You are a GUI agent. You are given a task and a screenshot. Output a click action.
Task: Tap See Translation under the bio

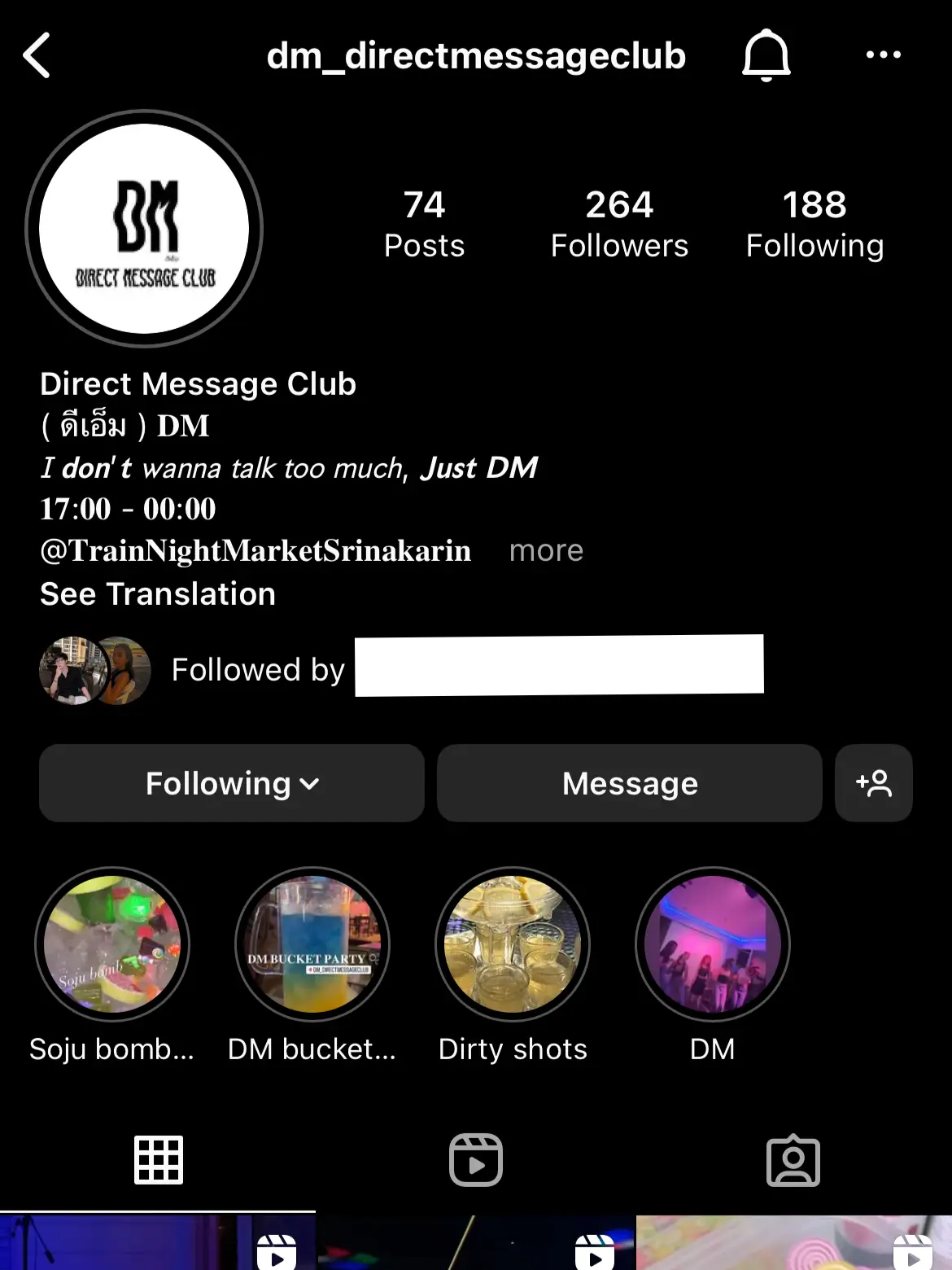pyautogui.click(x=158, y=594)
